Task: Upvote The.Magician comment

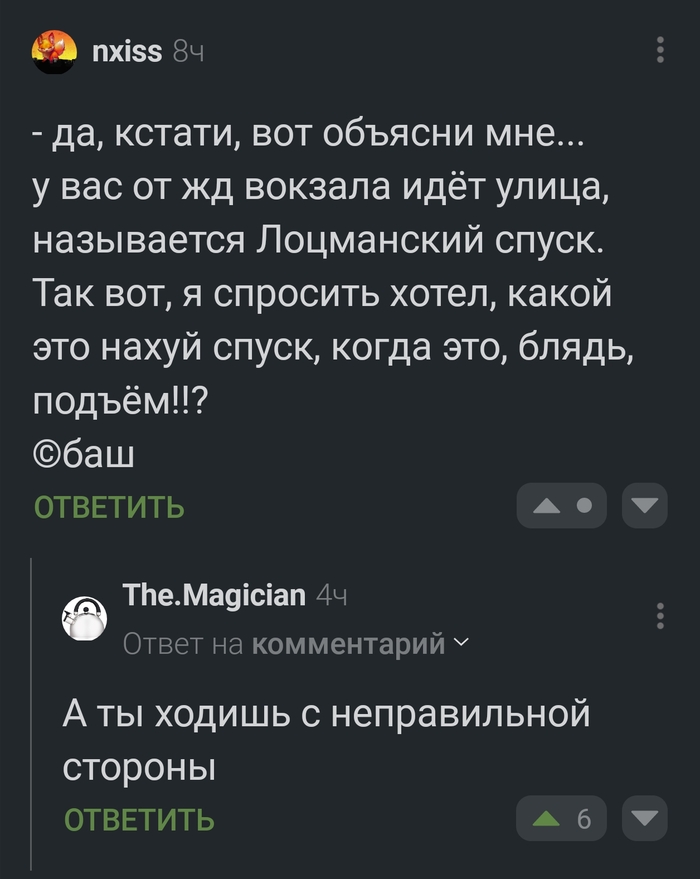Action: (546, 820)
